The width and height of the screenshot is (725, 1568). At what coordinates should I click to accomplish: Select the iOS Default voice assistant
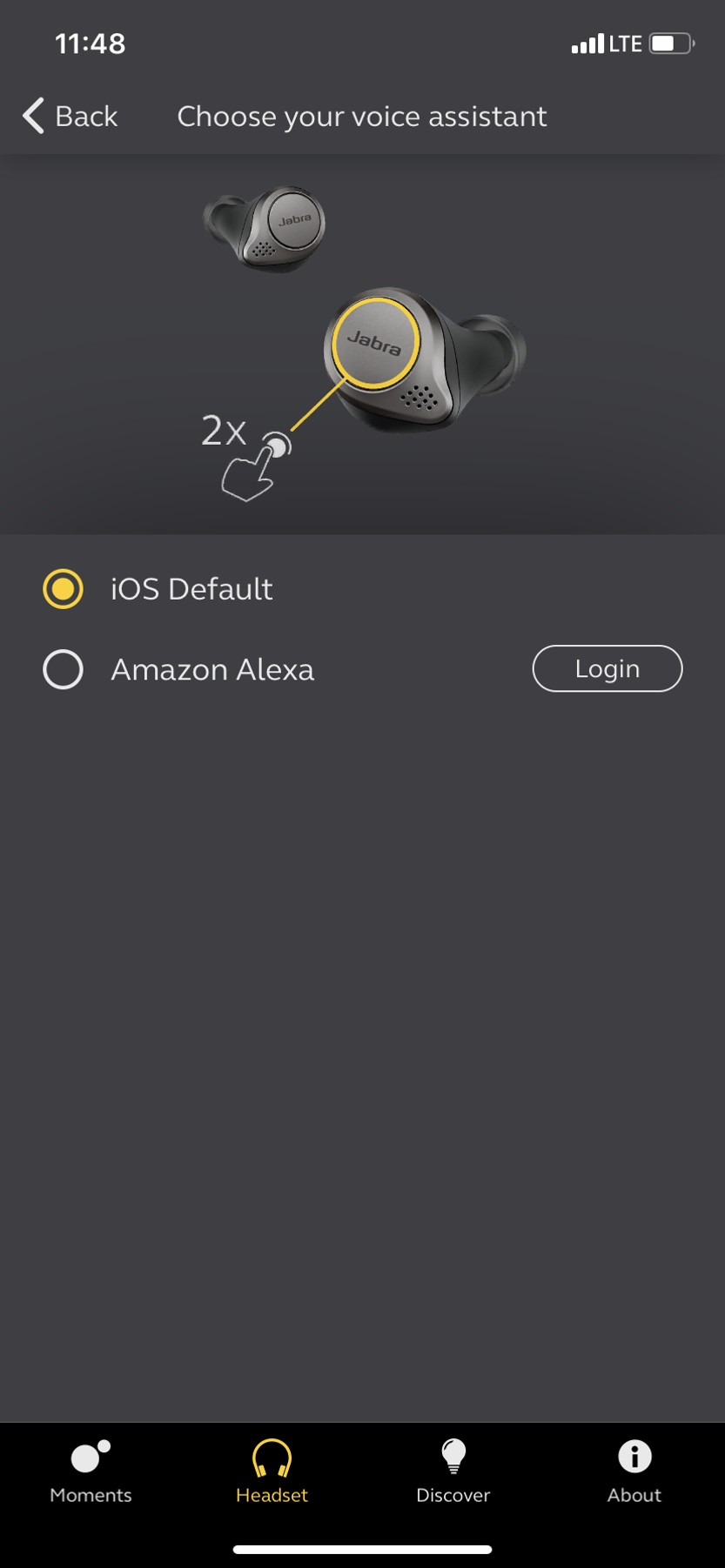coord(64,589)
